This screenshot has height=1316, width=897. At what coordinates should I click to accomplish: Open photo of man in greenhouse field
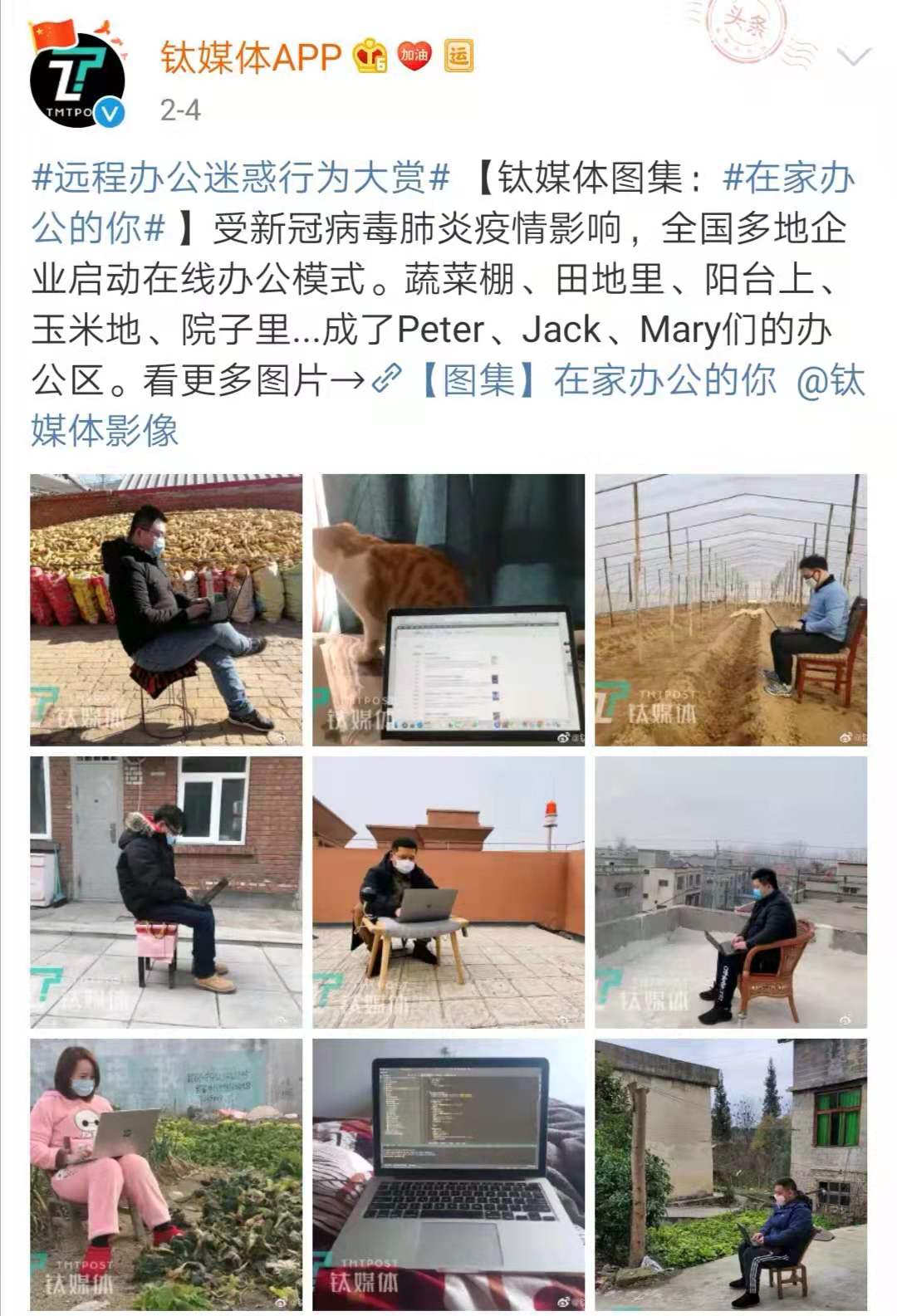(x=731, y=610)
